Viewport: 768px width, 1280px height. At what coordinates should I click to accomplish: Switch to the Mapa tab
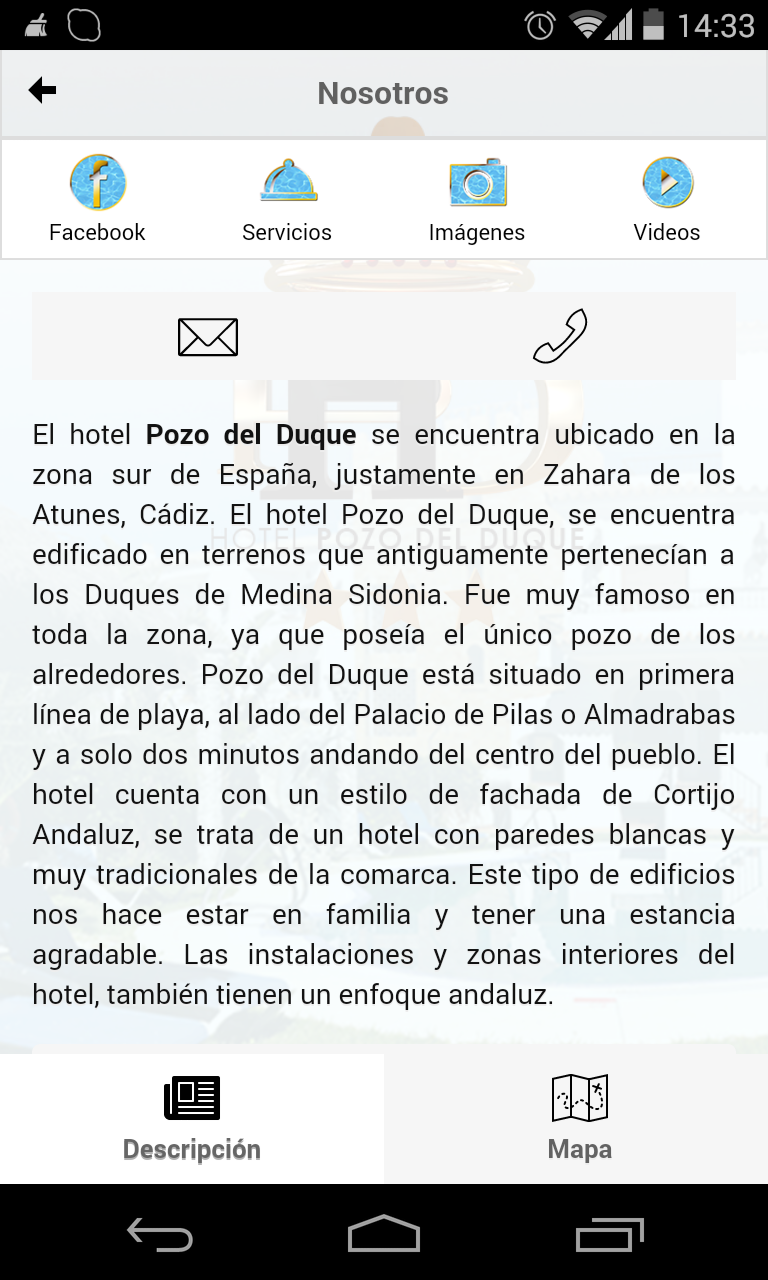click(580, 1118)
